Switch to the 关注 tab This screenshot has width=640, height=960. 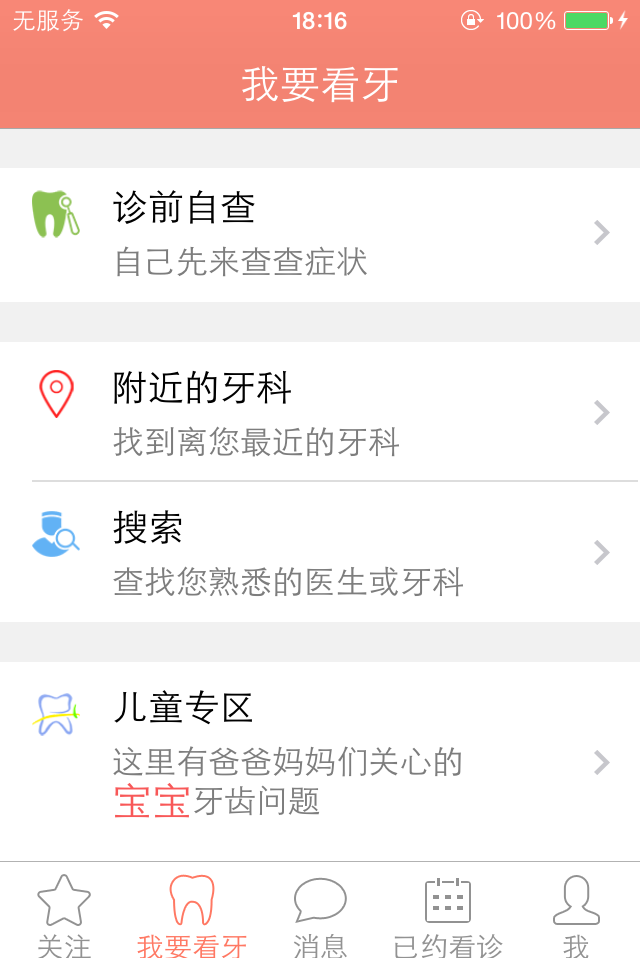click(64, 914)
